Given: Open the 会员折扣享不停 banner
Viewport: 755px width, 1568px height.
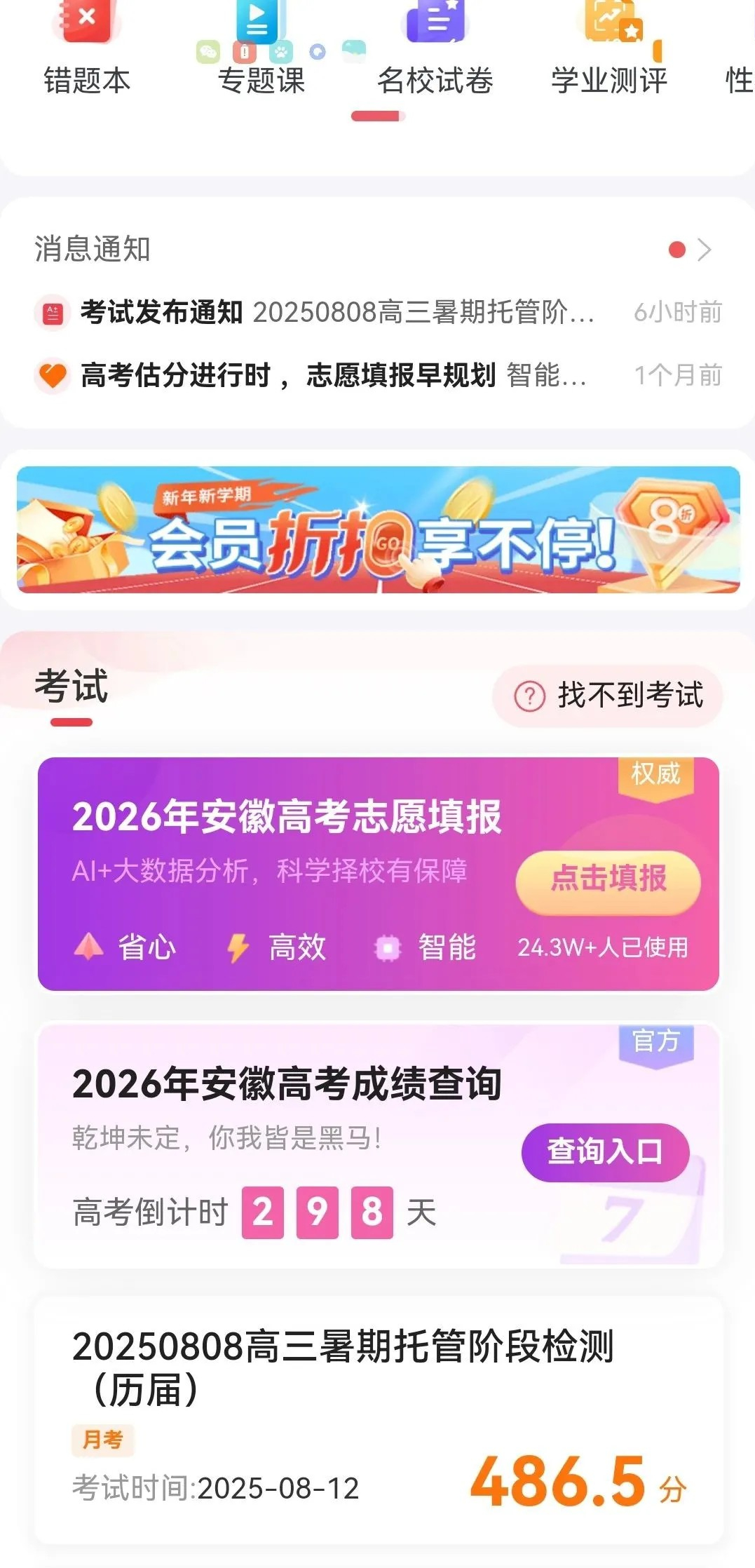Looking at the screenshot, I should tap(378, 529).
